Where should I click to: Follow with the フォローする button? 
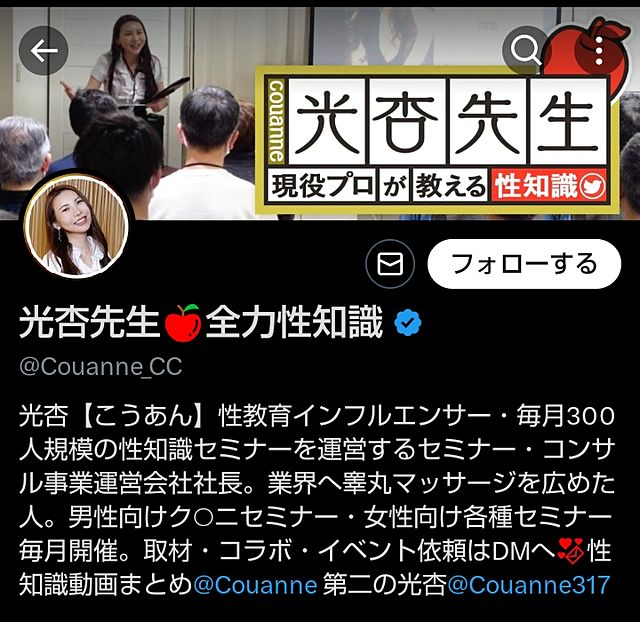[524, 264]
